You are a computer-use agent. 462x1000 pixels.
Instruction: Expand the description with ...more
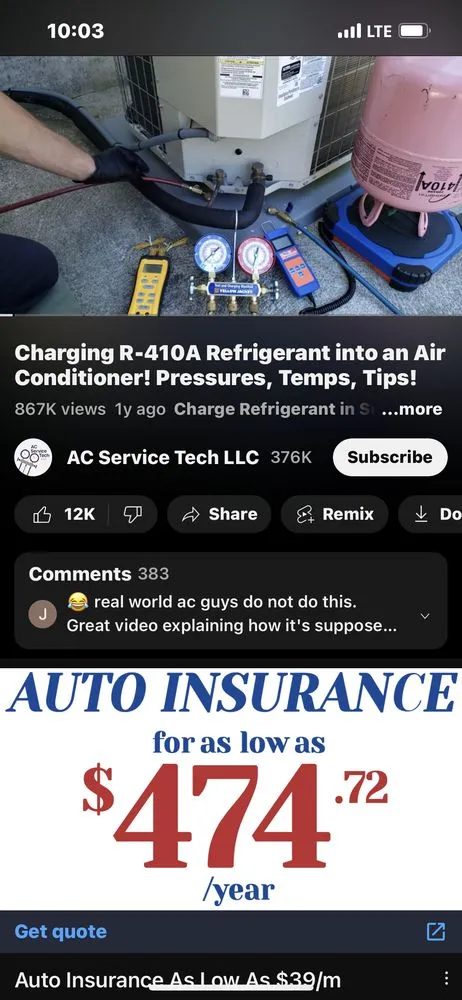[411, 409]
